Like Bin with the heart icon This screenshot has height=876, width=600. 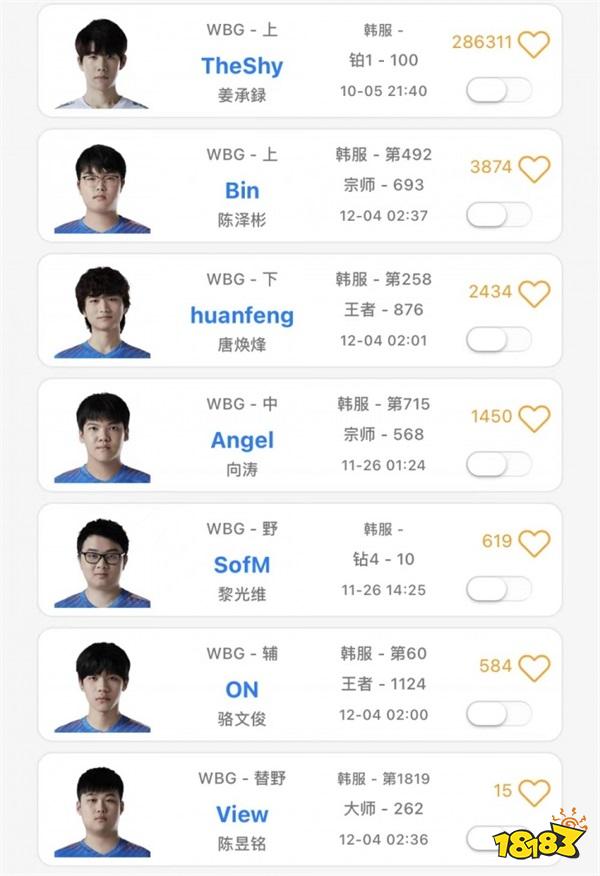535,168
